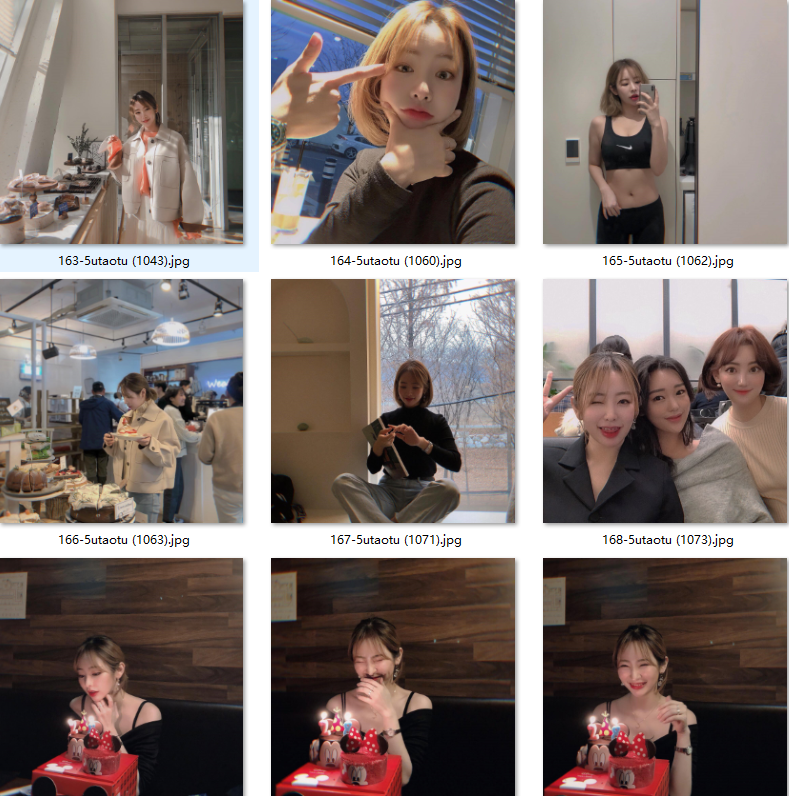Image resolution: width=789 pixels, height=796 pixels.
Task: Select image 167-5utaotu (1071).jpg
Action: [x=393, y=401]
